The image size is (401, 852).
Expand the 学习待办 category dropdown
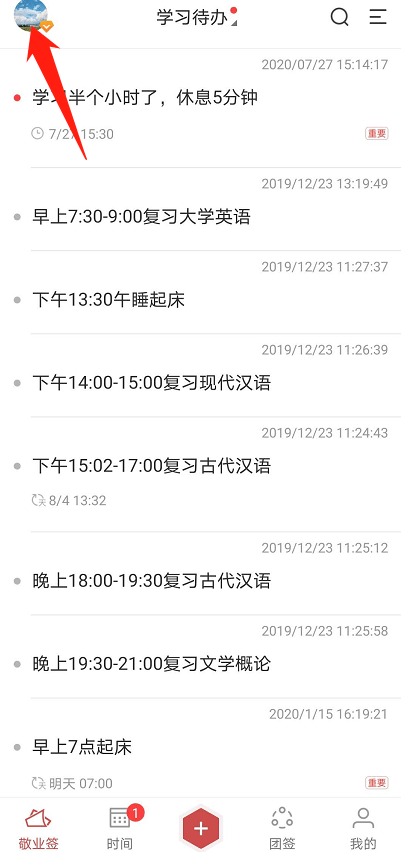click(197, 17)
